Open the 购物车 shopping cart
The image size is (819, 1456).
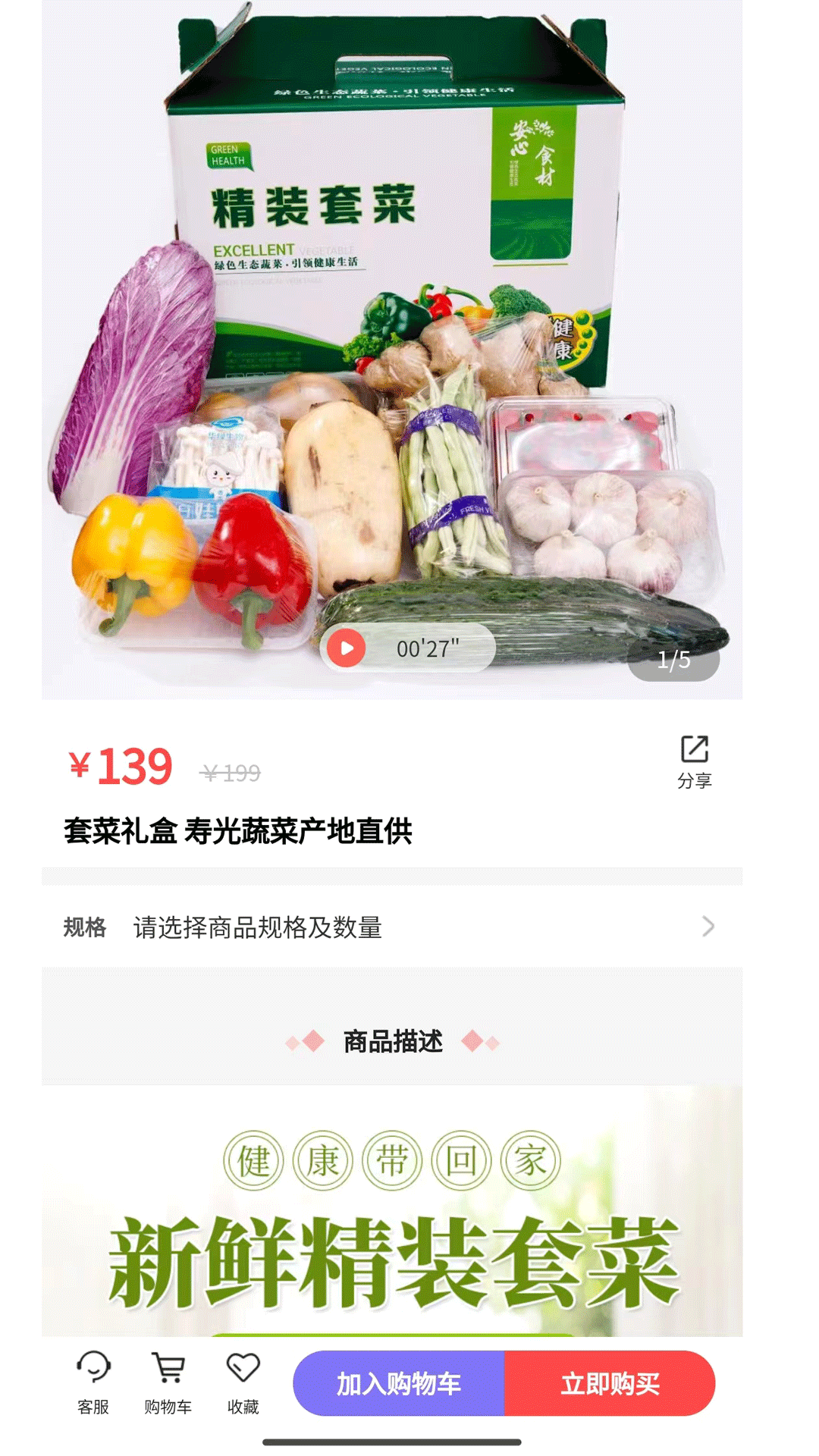tap(168, 1382)
